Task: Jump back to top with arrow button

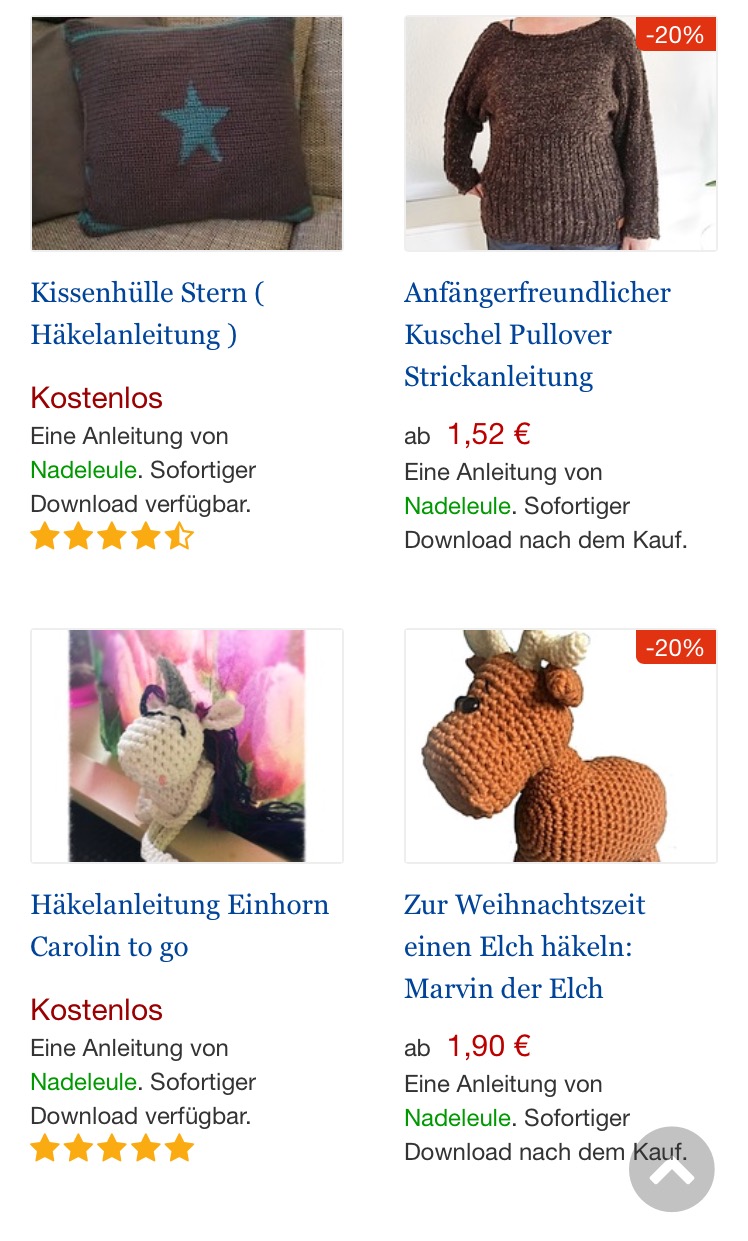Action: 671,1170
